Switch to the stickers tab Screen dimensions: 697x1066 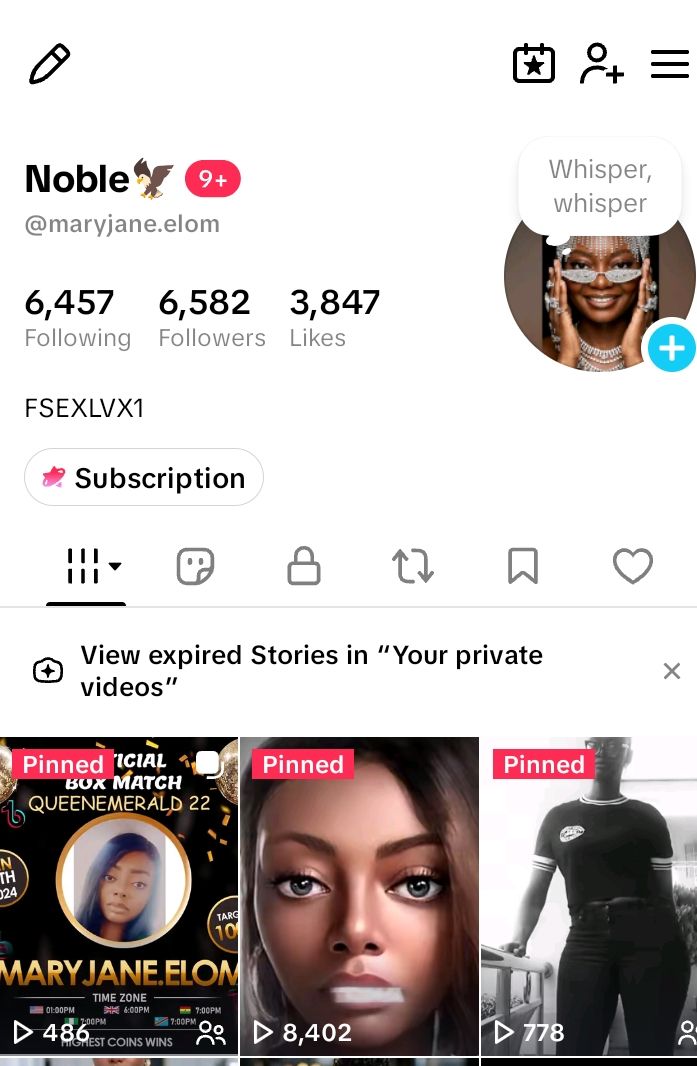coord(195,566)
